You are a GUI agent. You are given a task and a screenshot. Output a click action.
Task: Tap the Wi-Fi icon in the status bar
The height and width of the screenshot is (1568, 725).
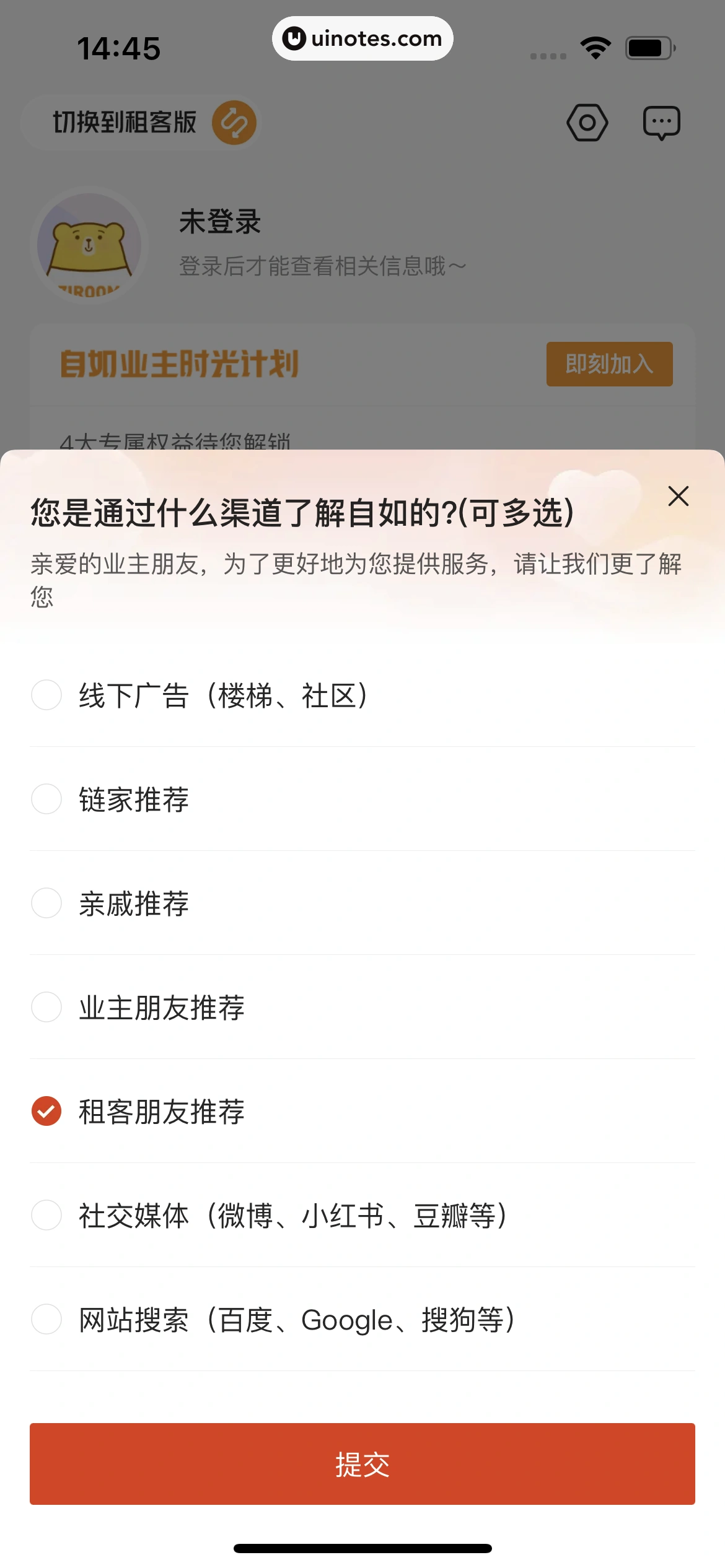tap(594, 46)
